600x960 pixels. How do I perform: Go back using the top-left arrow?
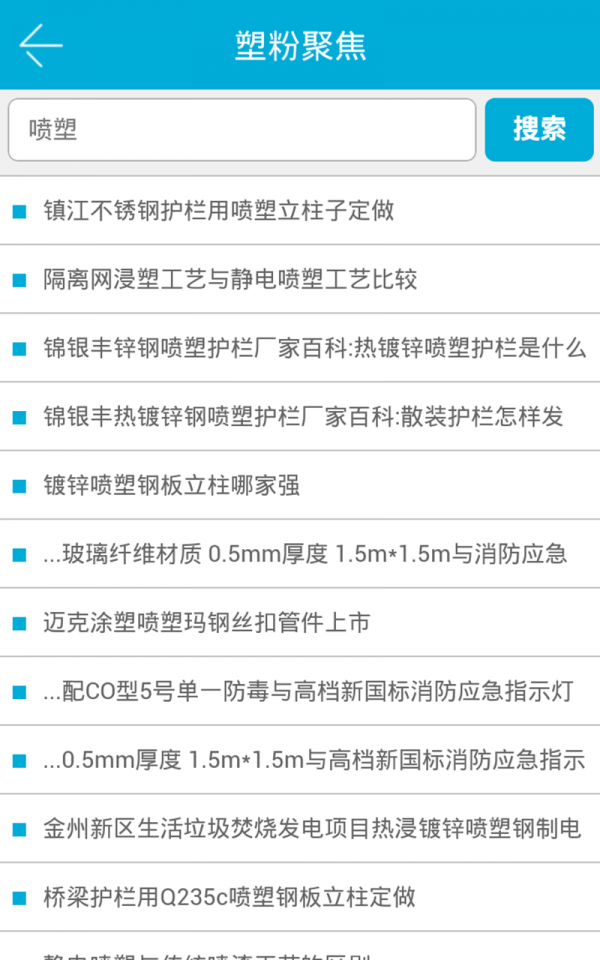click(40, 45)
